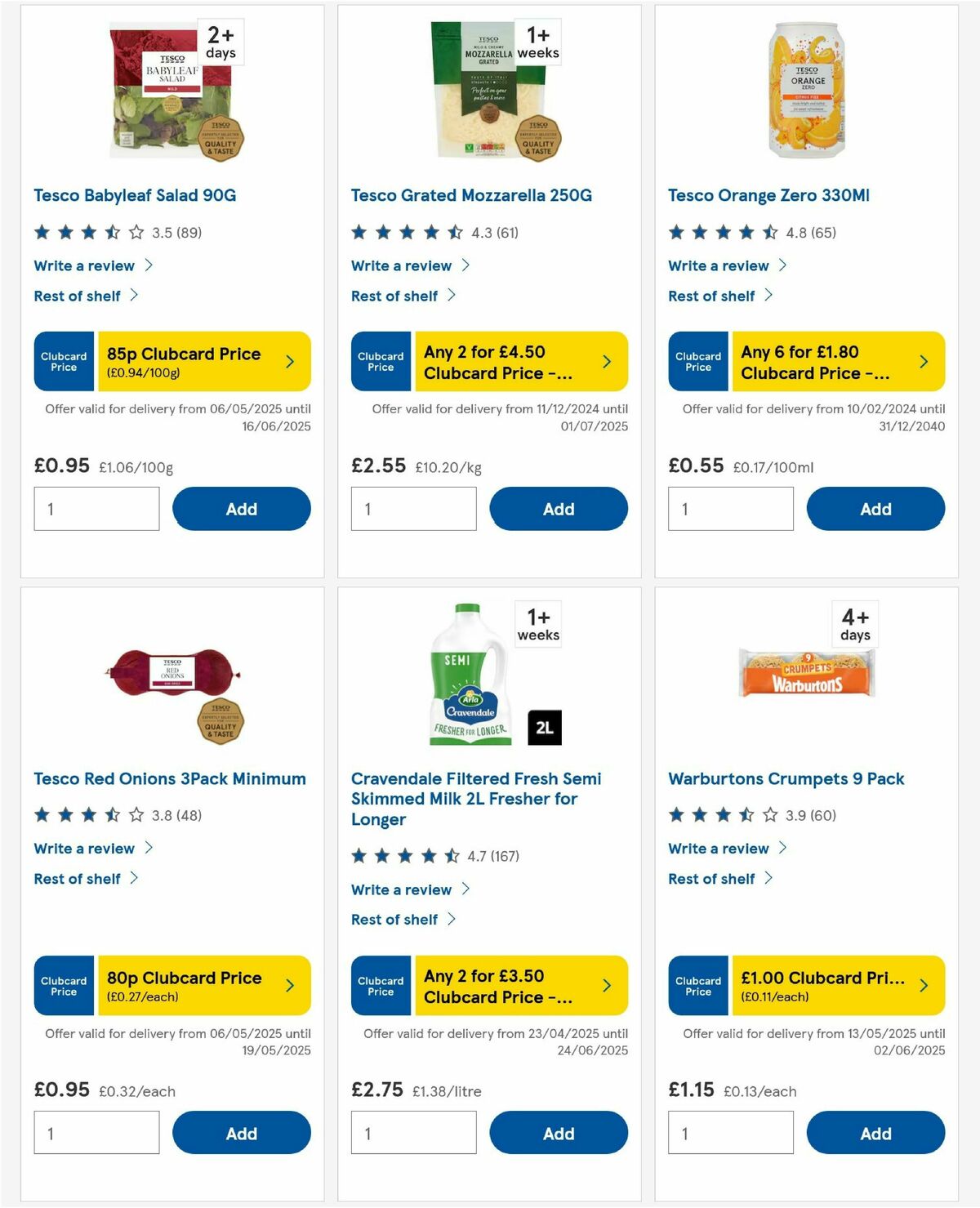Add Tesco Orange Zero to the basket
The height and width of the screenshot is (1208, 980).
pos(875,508)
